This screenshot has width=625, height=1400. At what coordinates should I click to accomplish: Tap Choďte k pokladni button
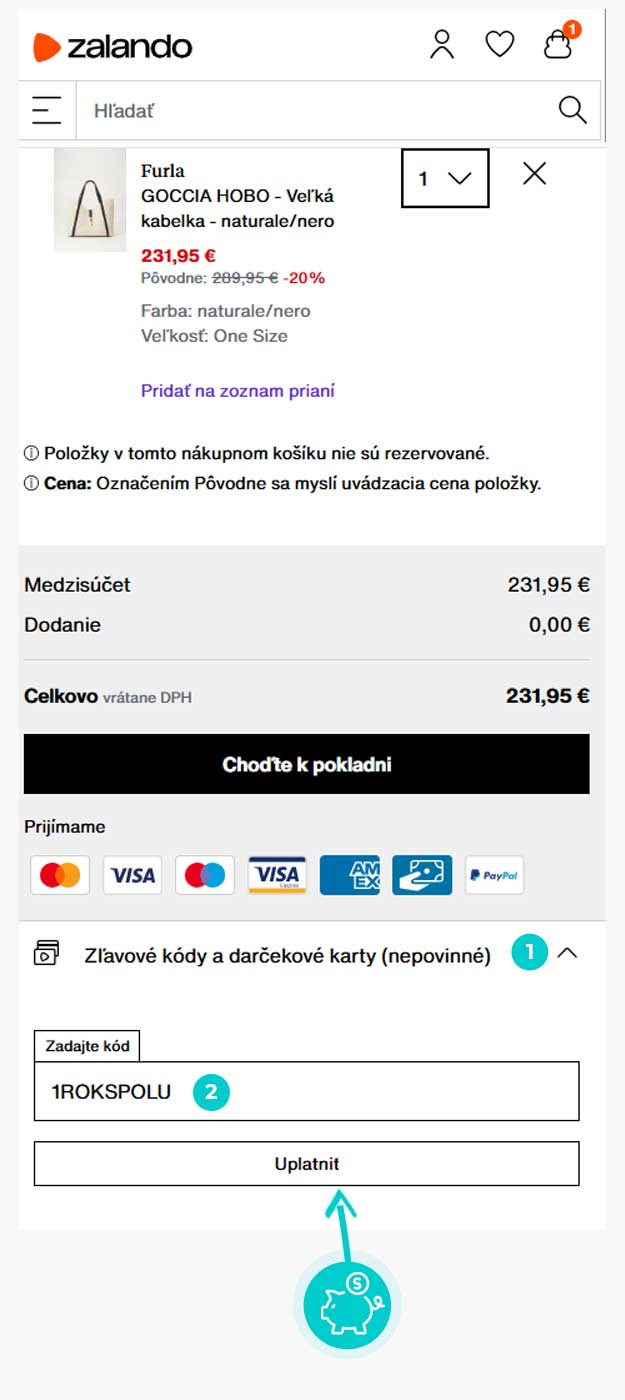[x=306, y=765]
